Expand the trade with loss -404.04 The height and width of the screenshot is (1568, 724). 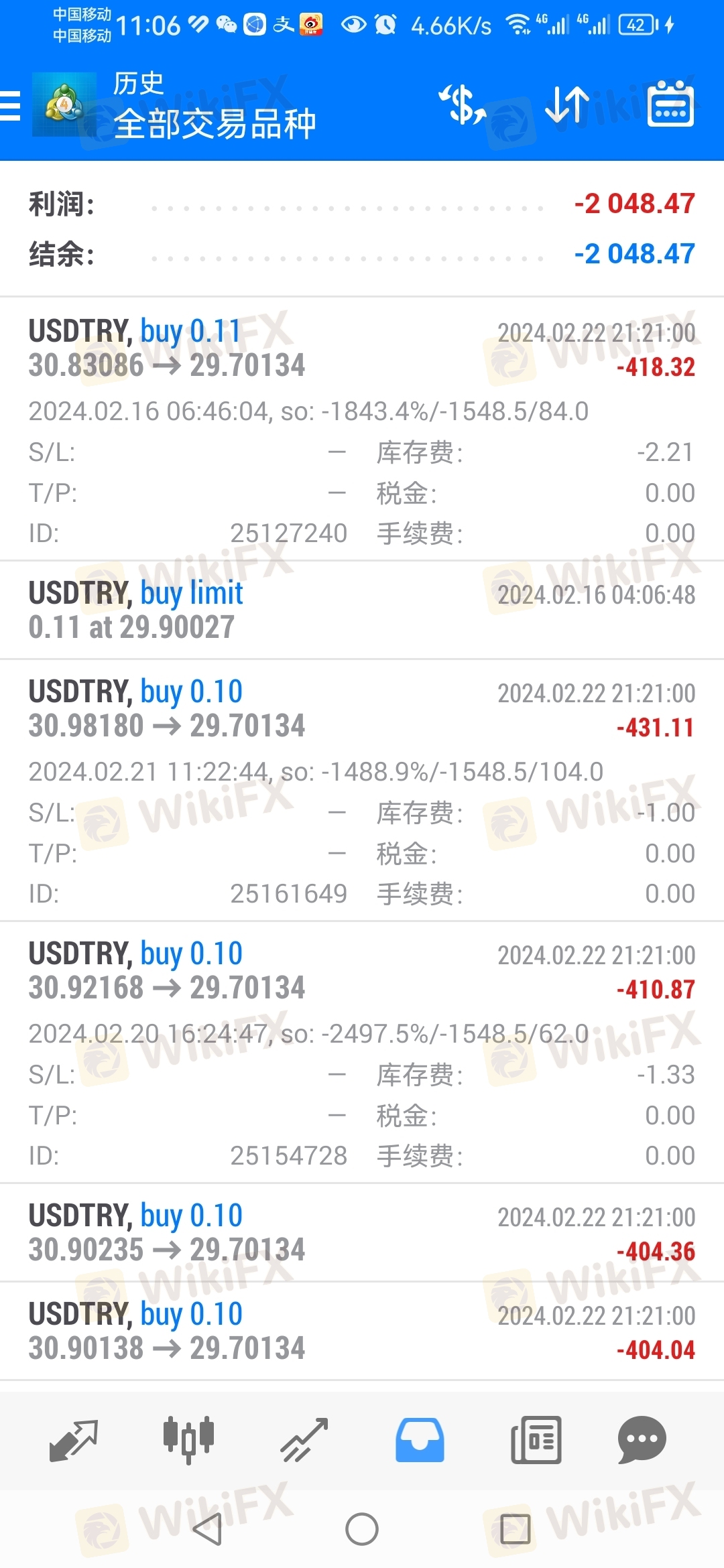pos(362,1331)
